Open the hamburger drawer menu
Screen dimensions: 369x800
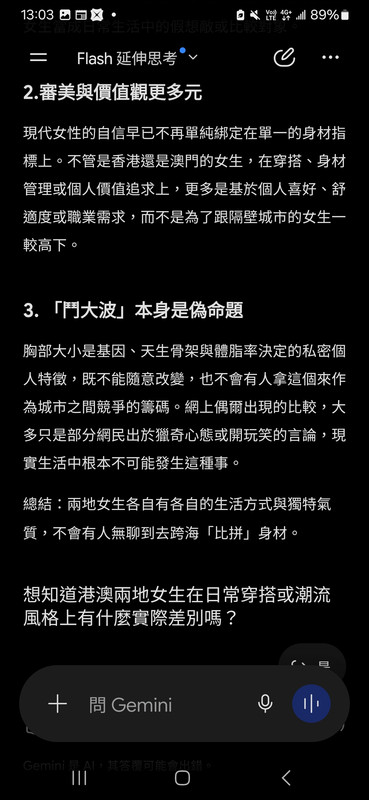pos(38,57)
